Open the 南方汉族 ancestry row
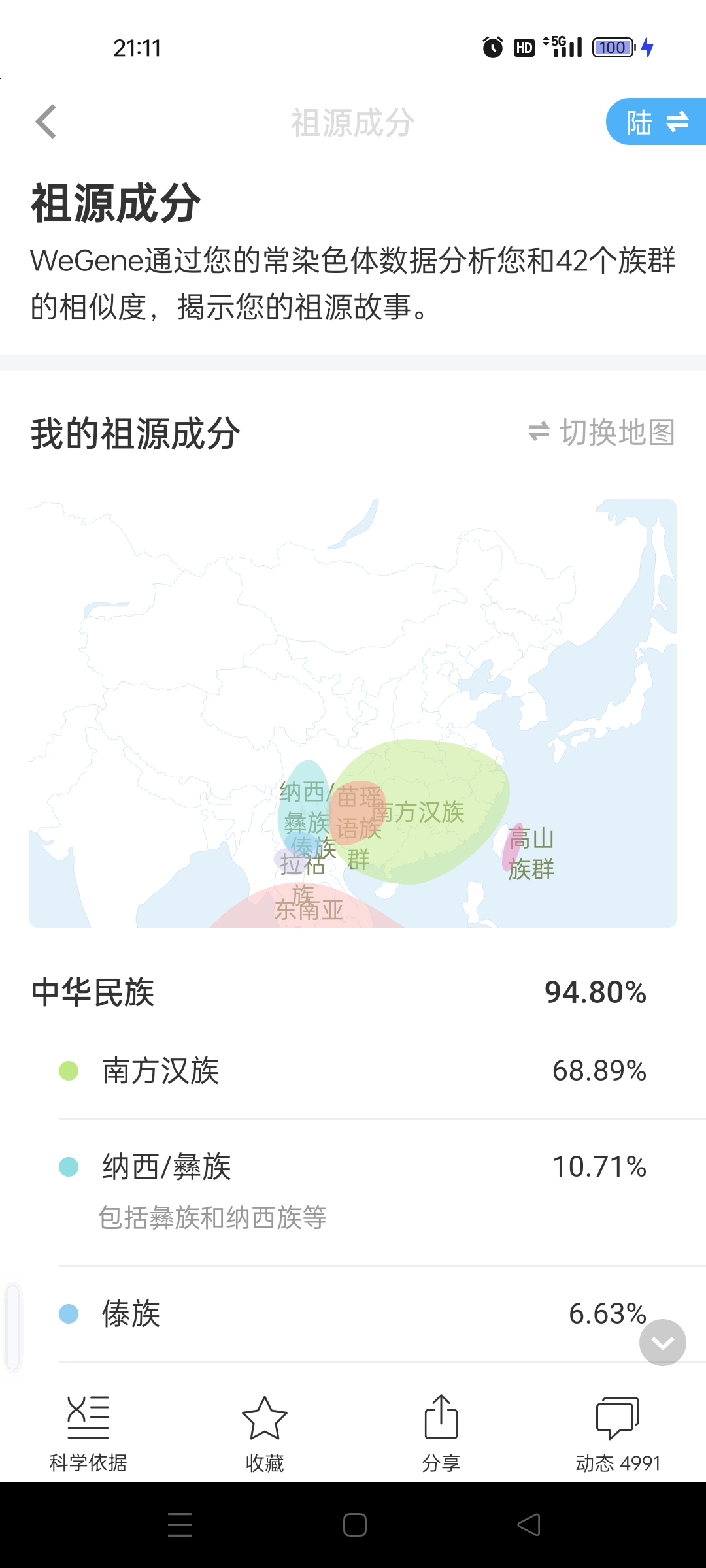 click(x=353, y=1071)
